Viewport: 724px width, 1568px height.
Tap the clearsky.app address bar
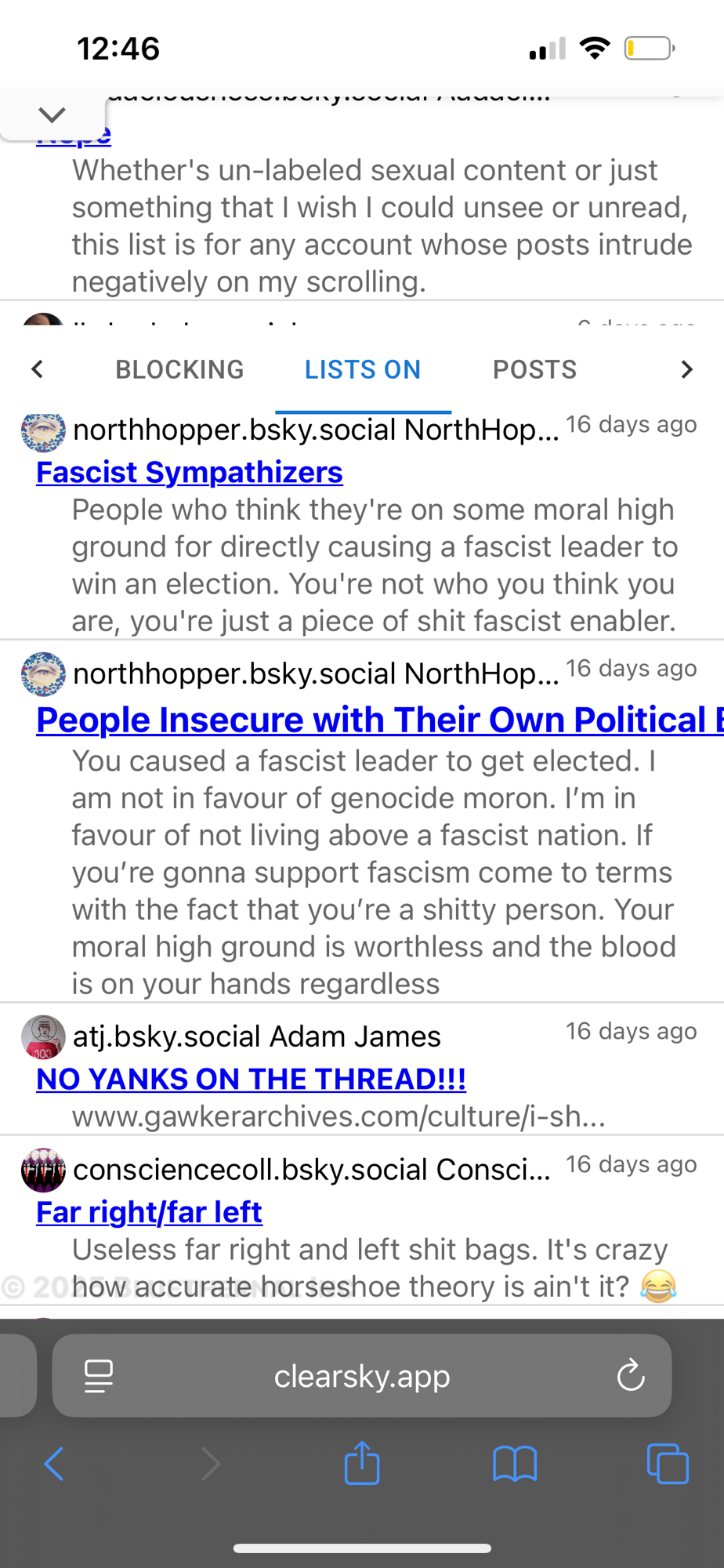coord(361,1376)
